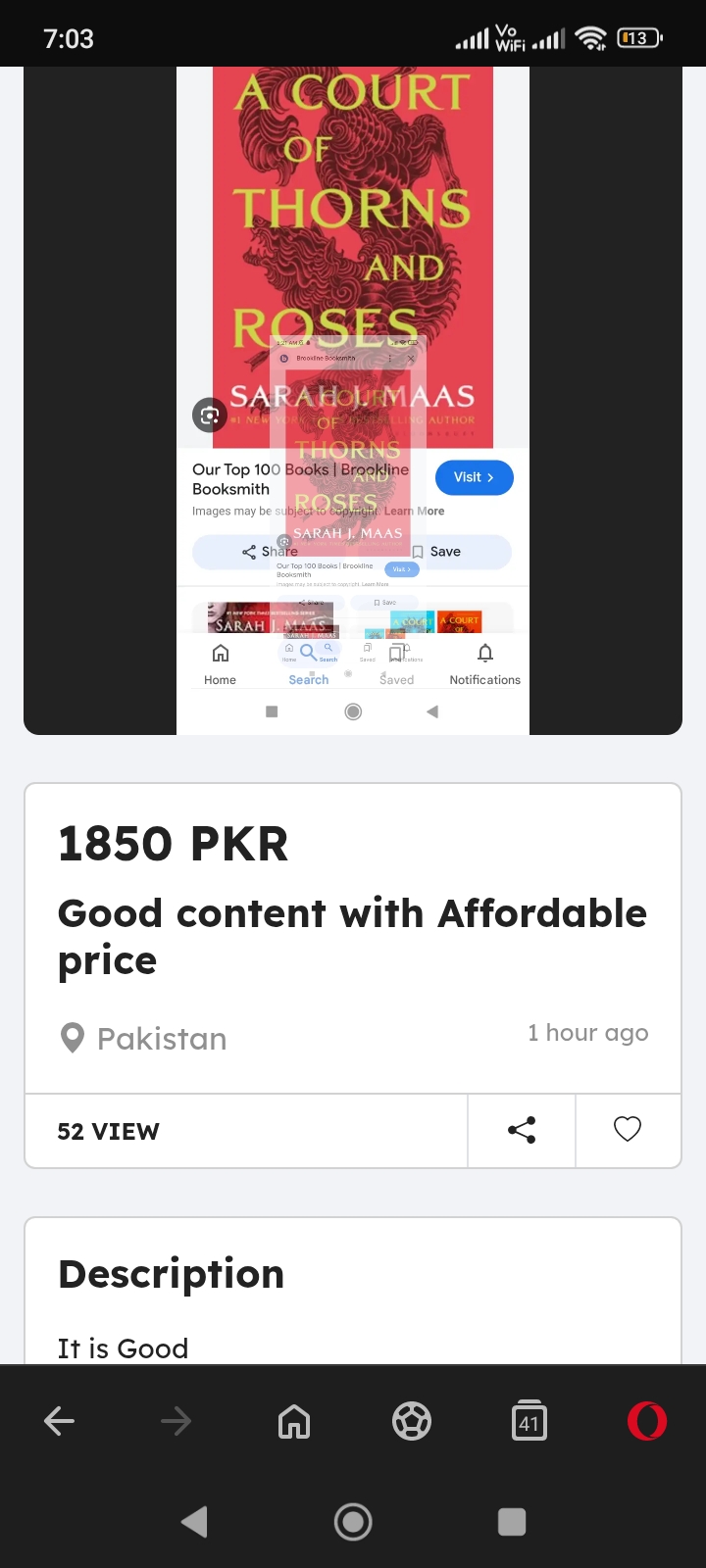The width and height of the screenshot is (706, 1568).
Task: Share this book listing
Action: tap(522, 1130)
